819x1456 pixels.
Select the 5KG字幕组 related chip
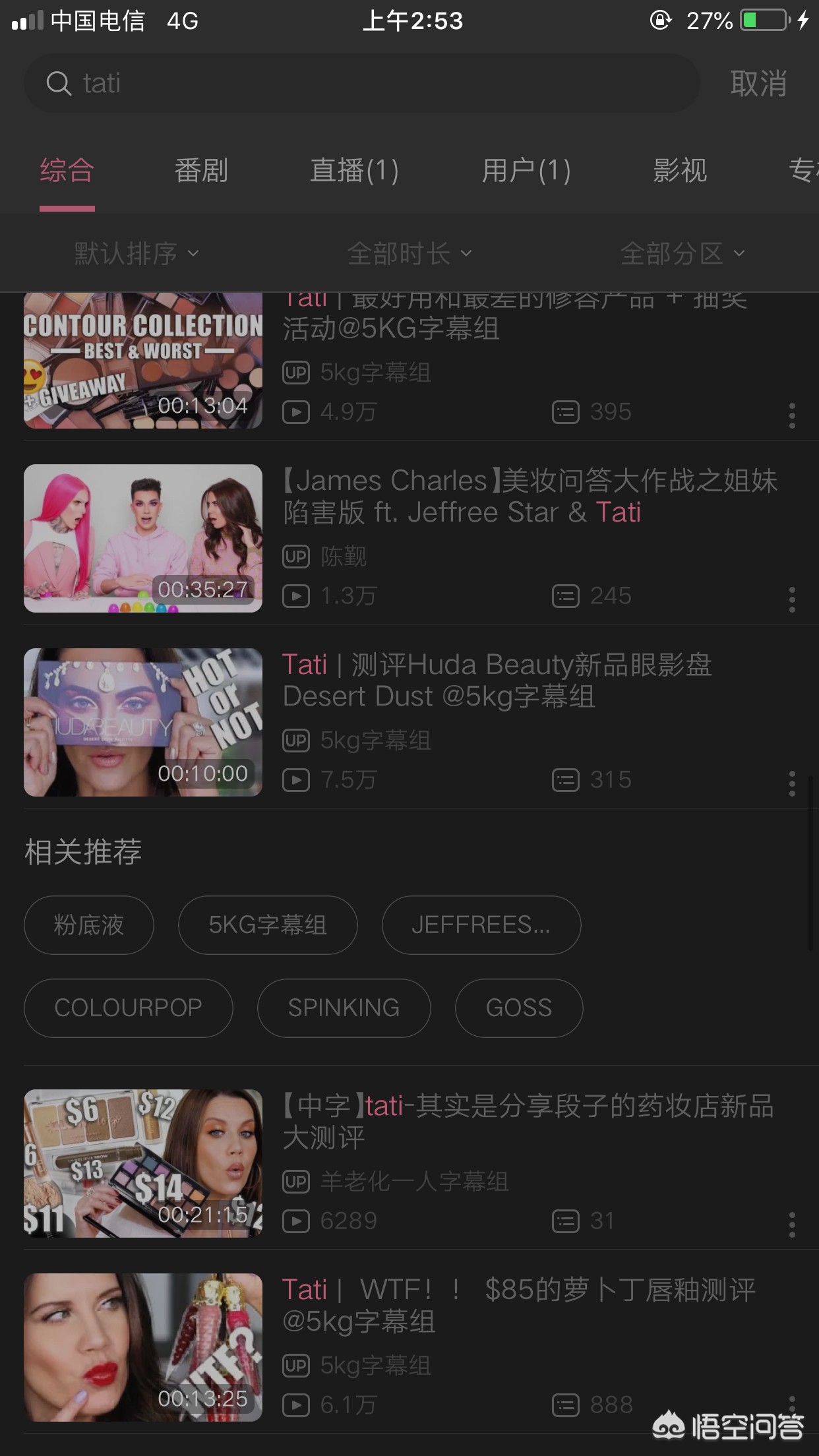(268, 925)
